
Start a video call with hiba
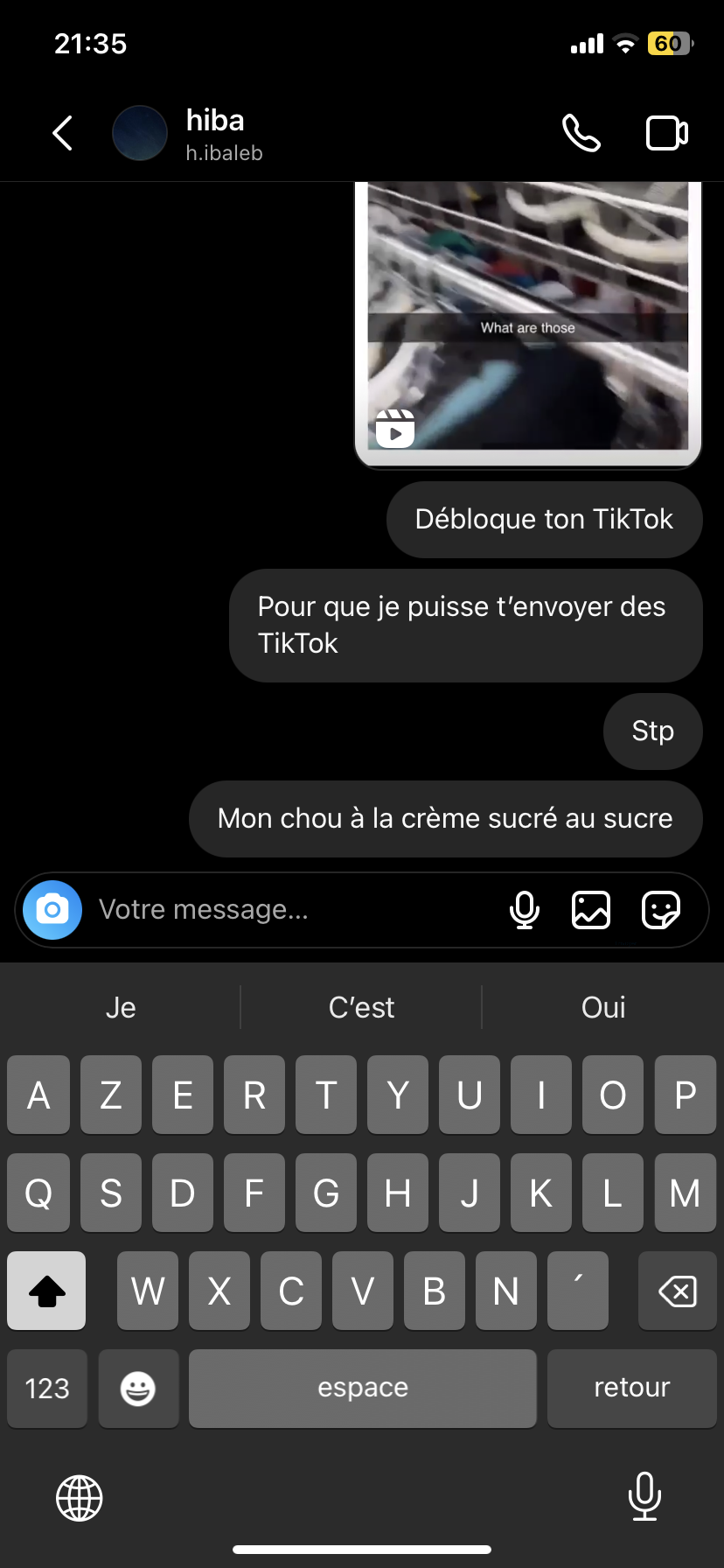666,133
